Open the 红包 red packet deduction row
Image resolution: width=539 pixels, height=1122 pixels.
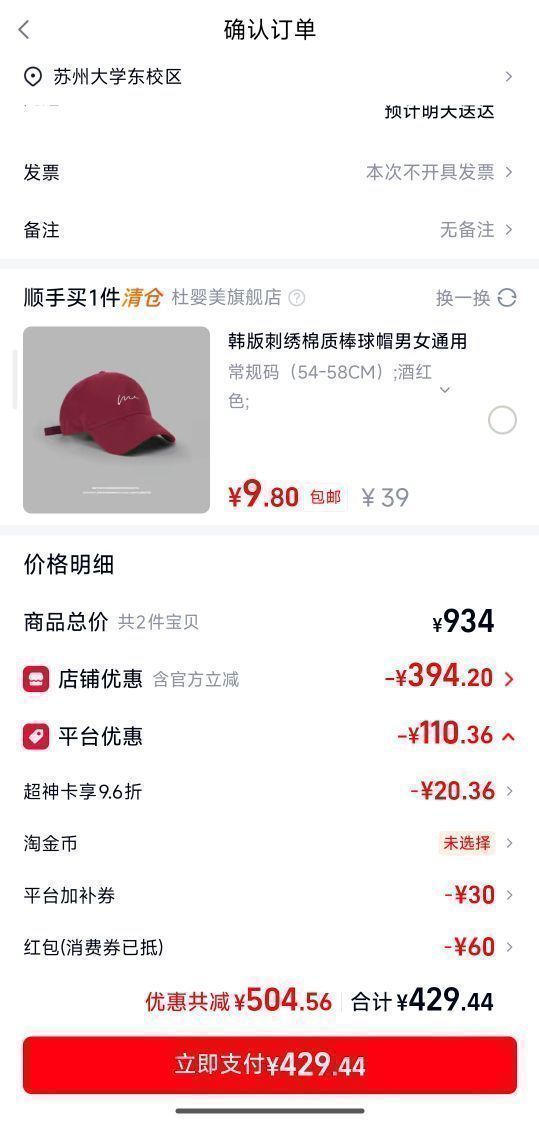269,947
